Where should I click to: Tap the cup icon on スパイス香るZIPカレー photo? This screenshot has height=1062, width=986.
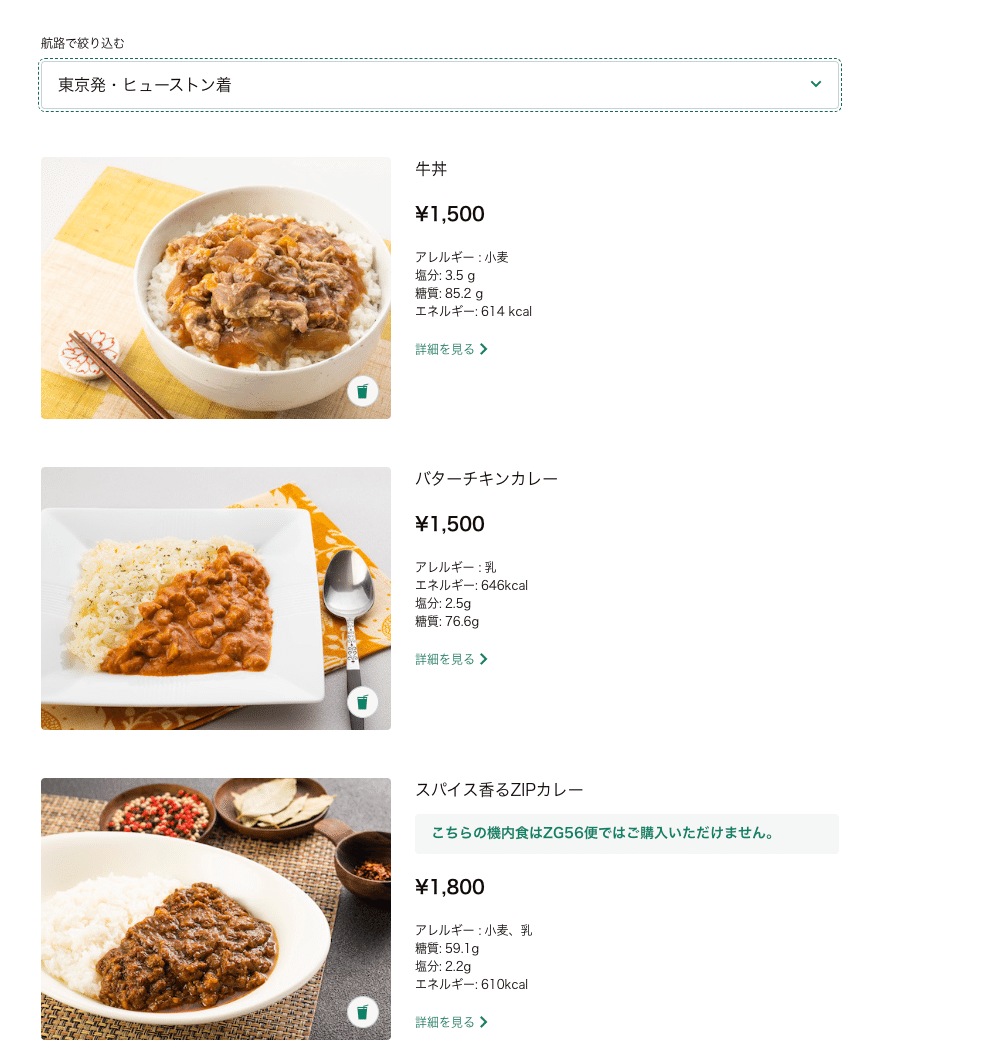pos(363,1012)
